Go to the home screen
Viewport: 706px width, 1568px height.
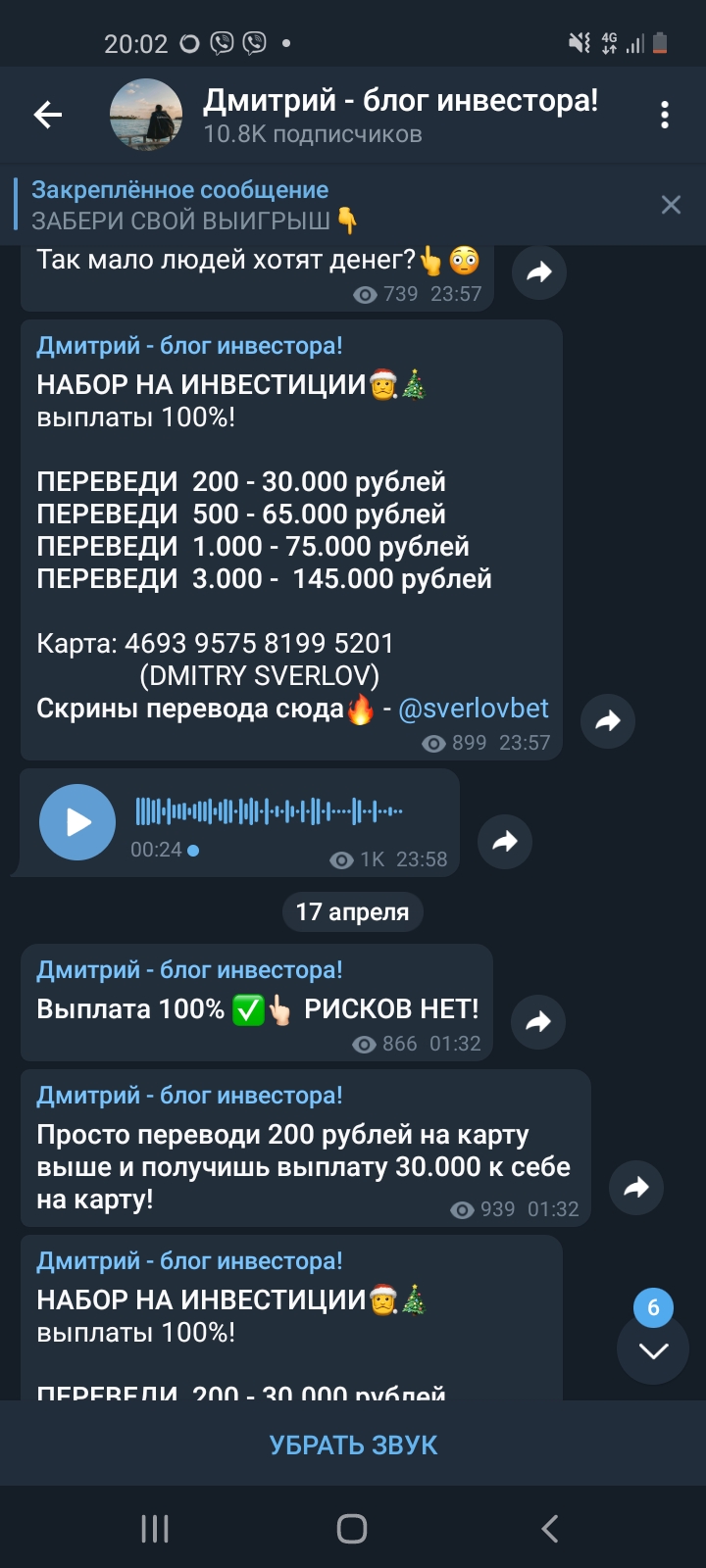click(352, 1529)
